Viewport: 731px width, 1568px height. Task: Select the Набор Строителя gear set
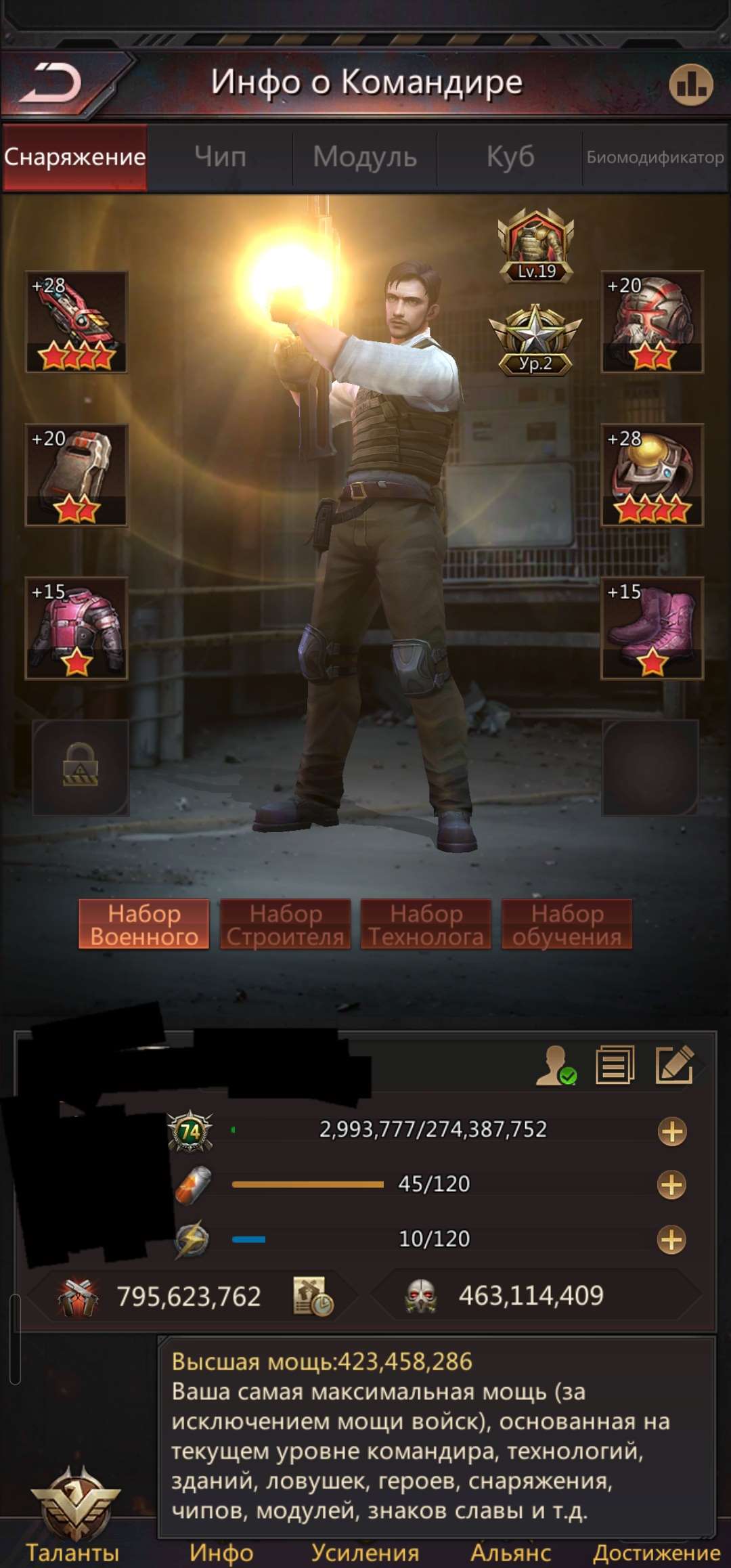tap(285, 924)
